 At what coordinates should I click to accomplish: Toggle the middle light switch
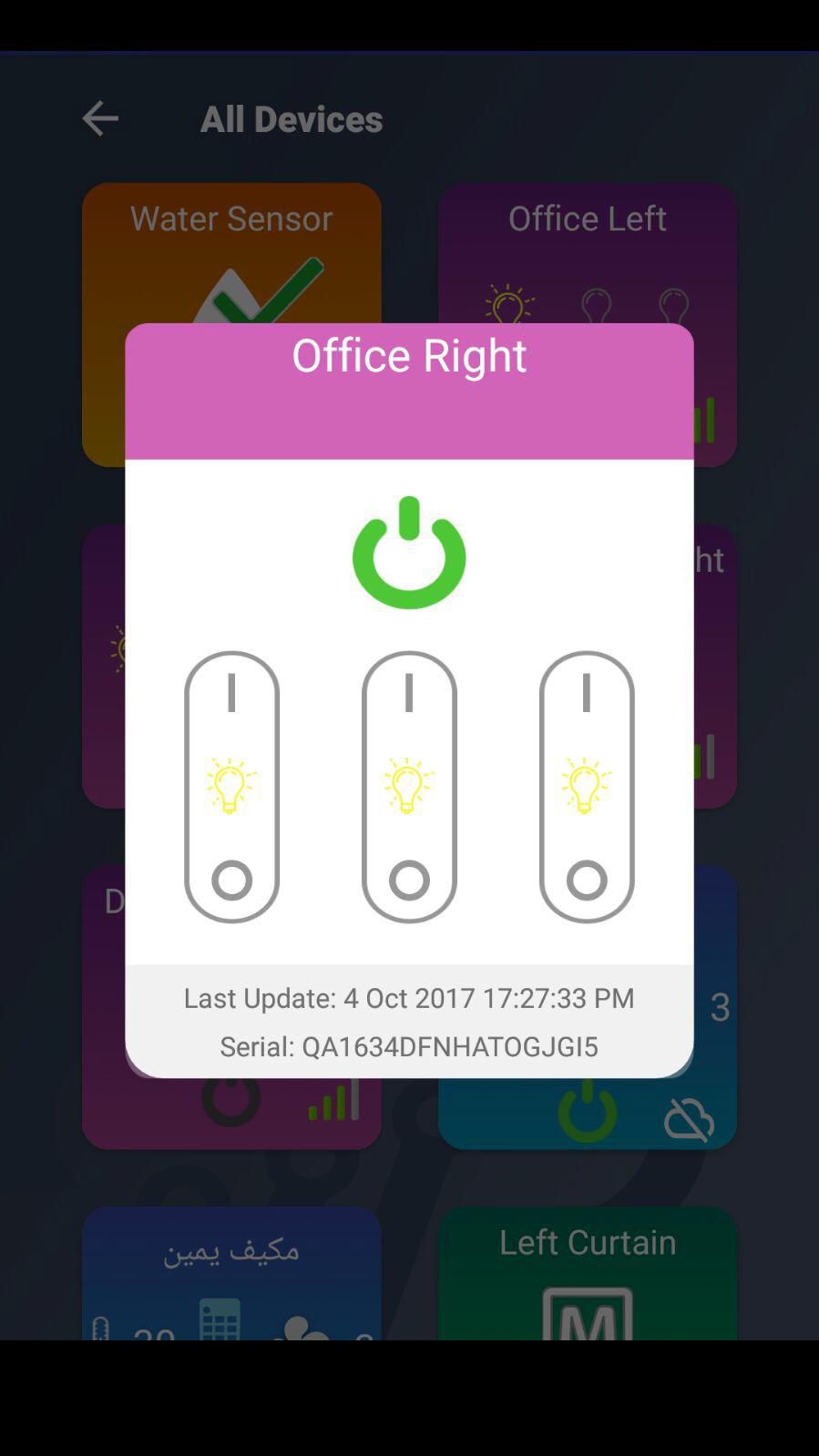409,786
